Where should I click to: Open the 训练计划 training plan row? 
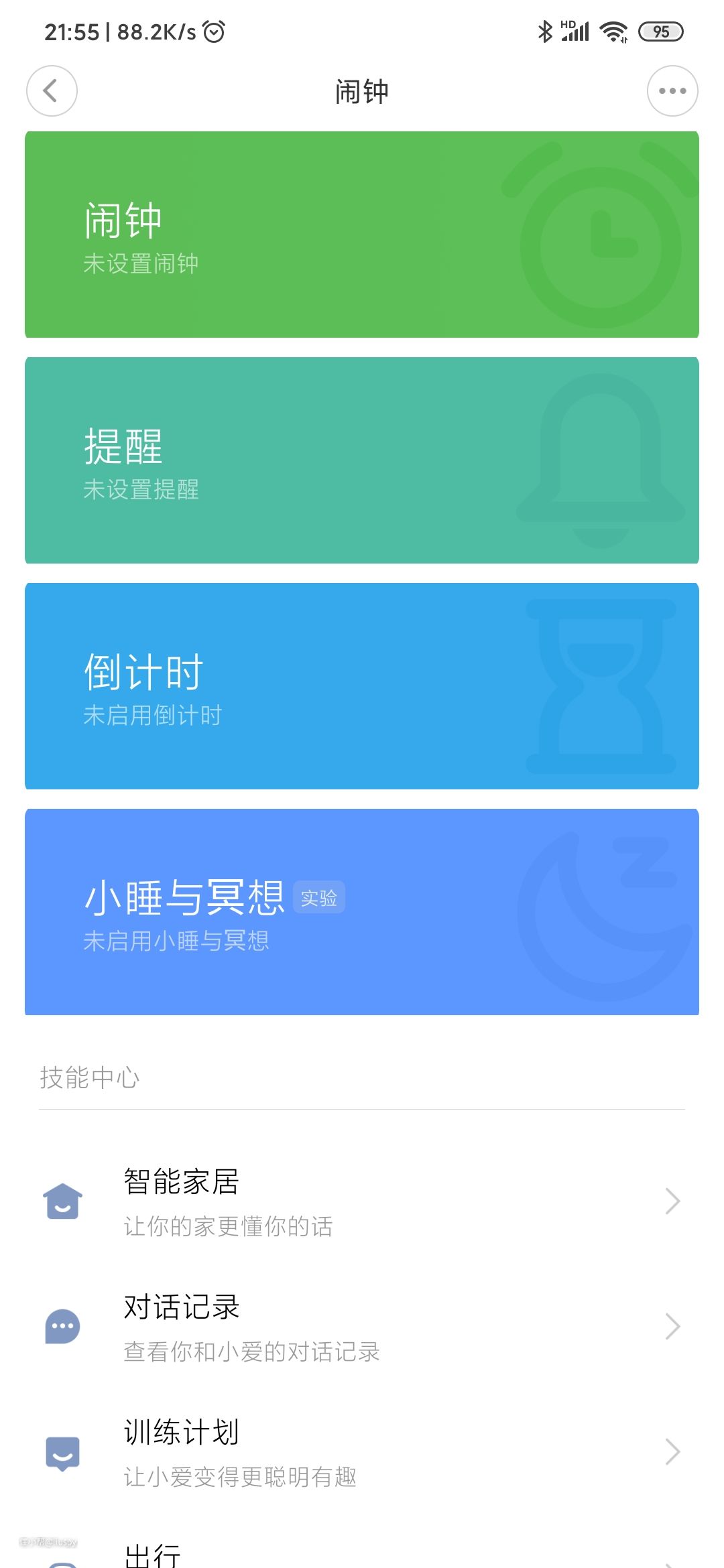(362, 1452)
